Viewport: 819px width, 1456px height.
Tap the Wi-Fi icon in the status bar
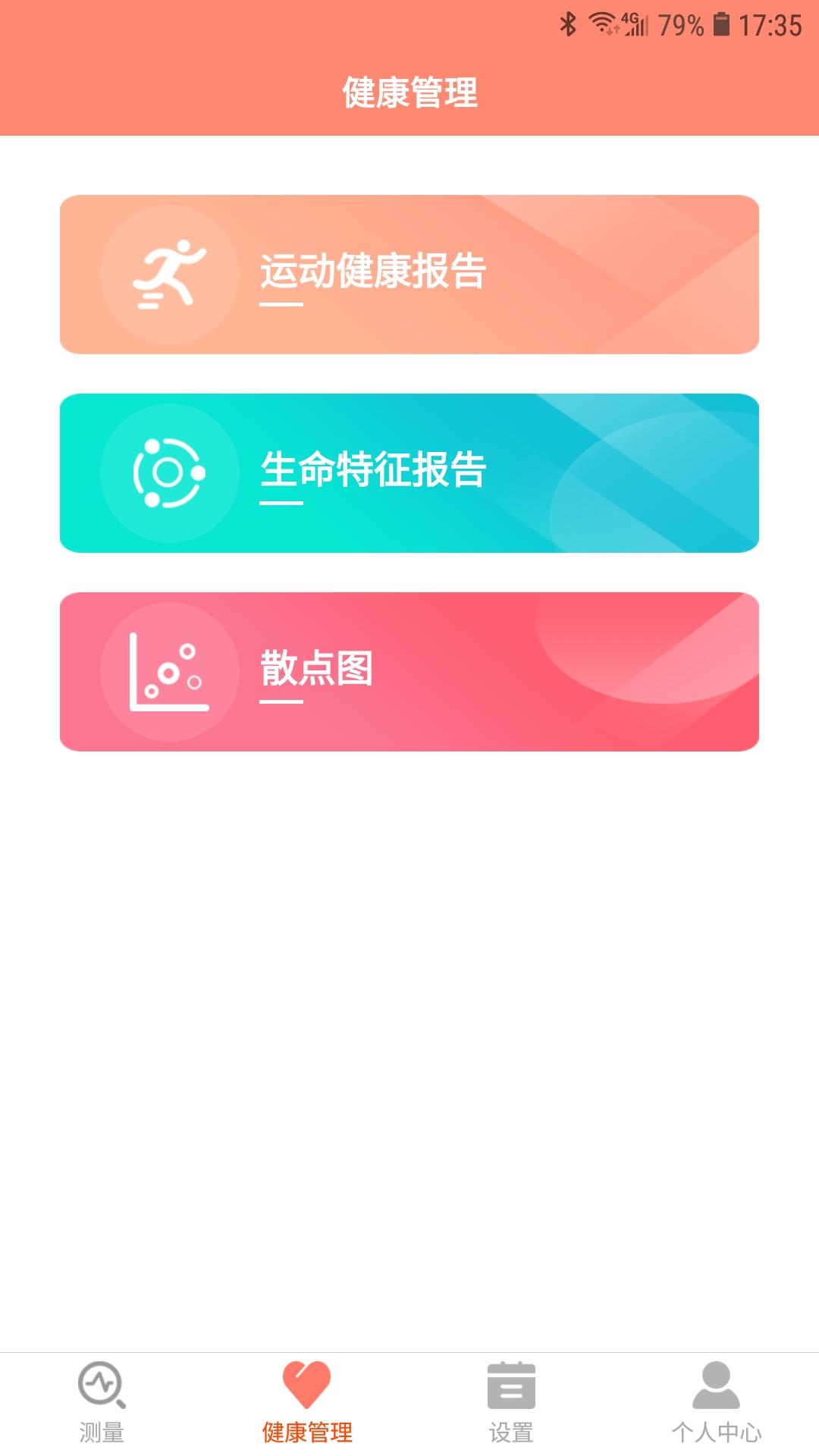click(x=603, y=23)
